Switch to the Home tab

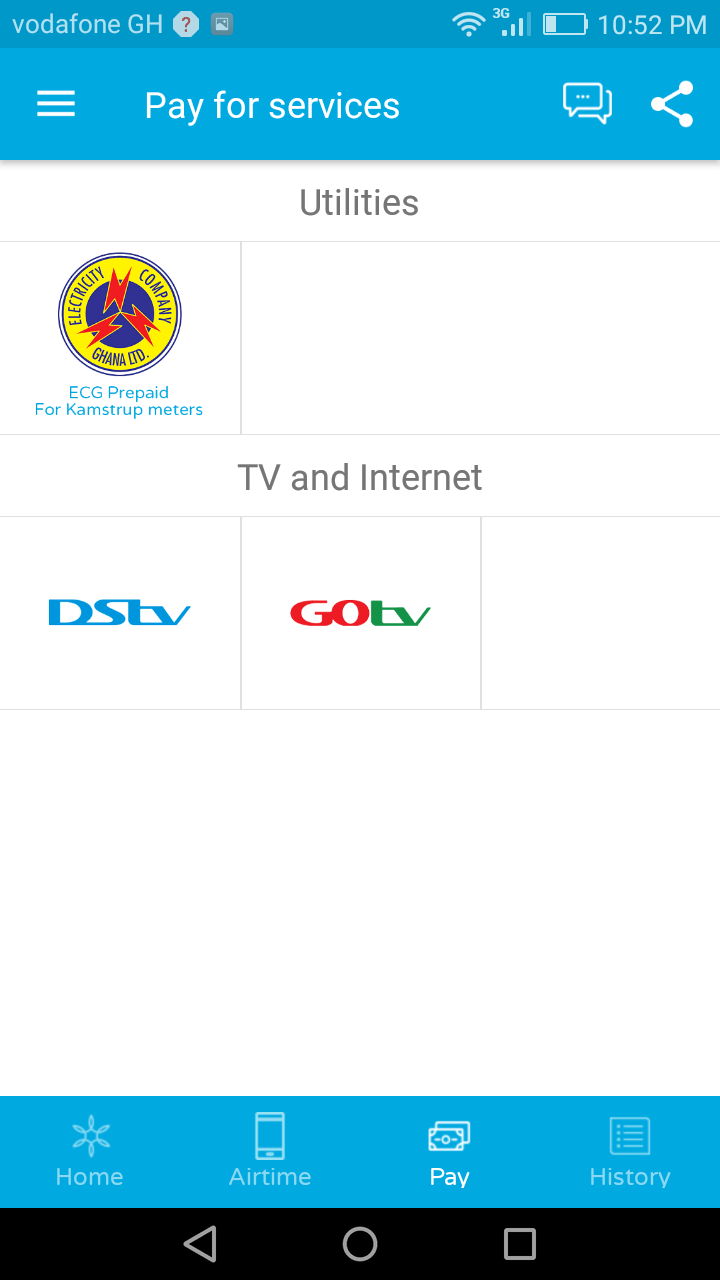click(90, 1152)
